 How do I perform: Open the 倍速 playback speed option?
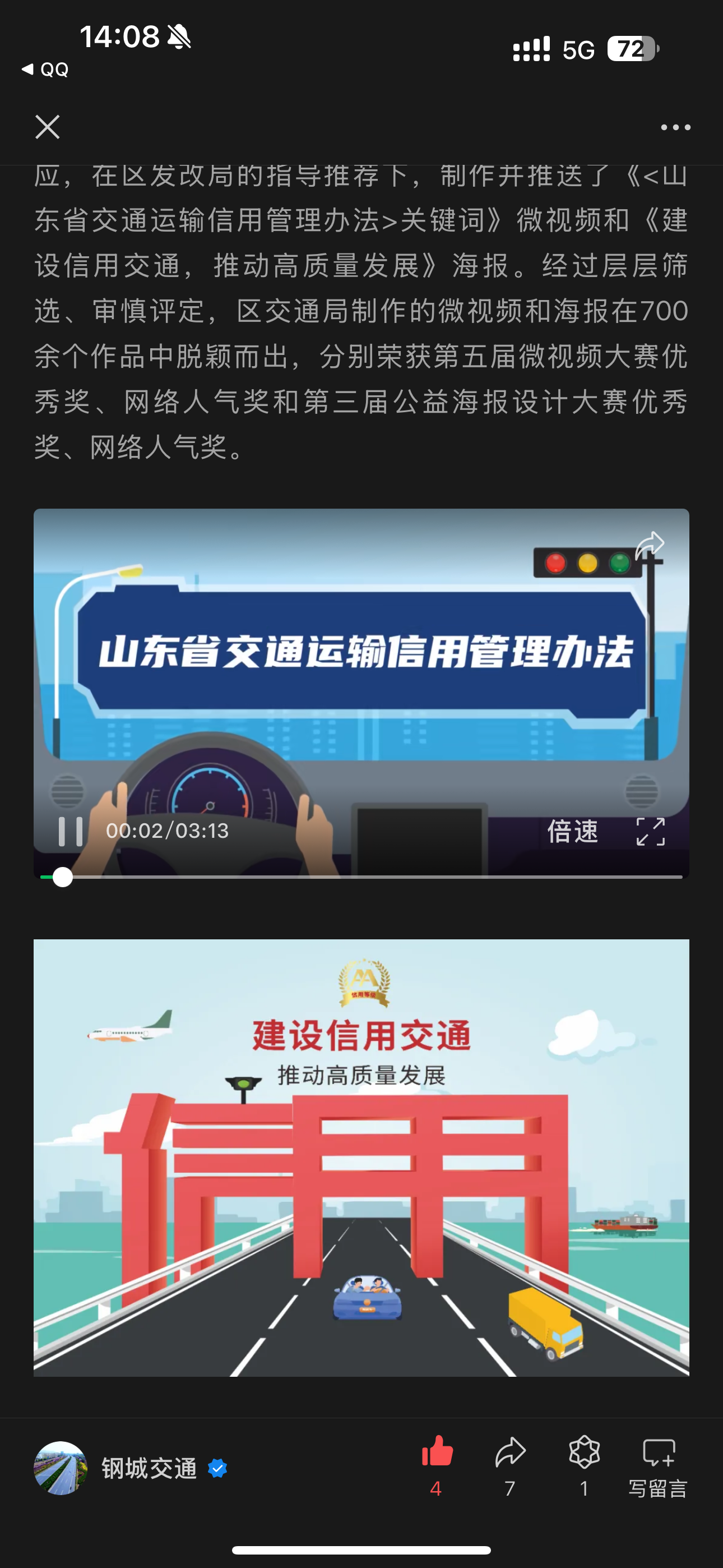point(573,831)
